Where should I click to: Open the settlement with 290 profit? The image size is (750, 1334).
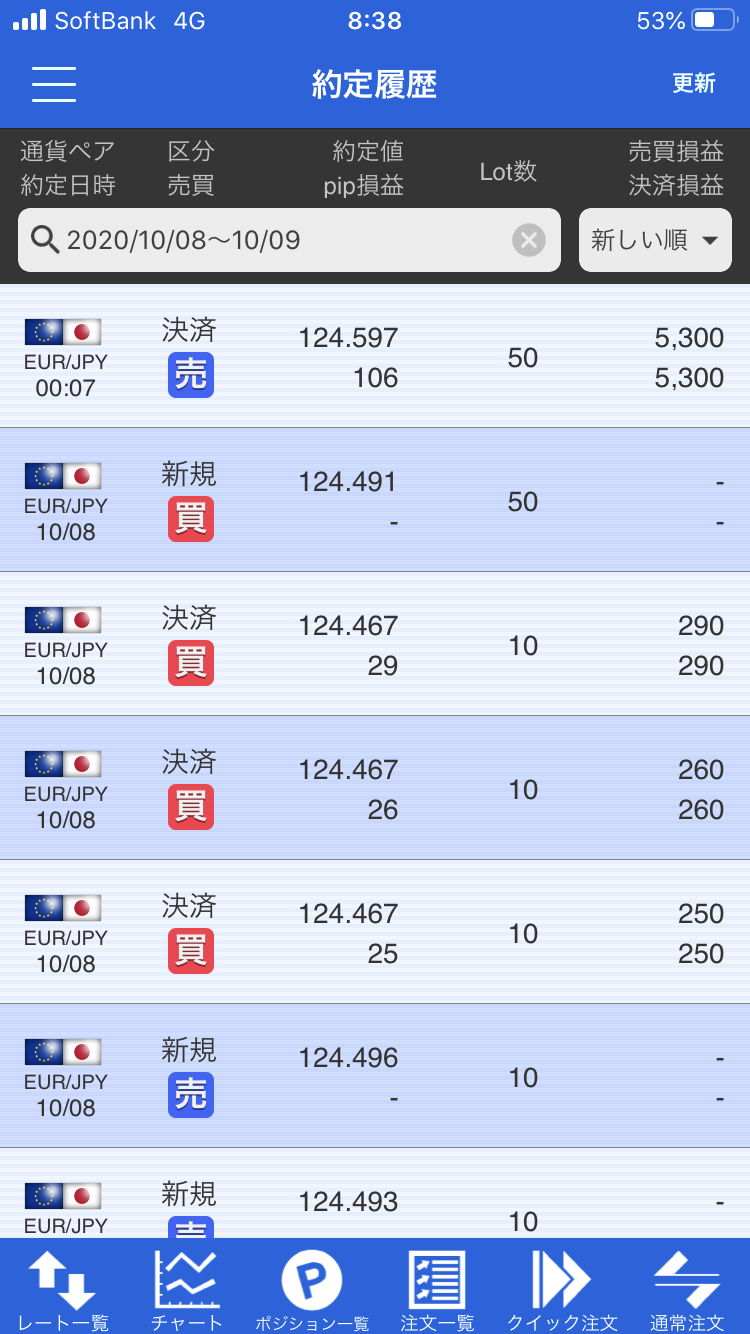point(375,645)
